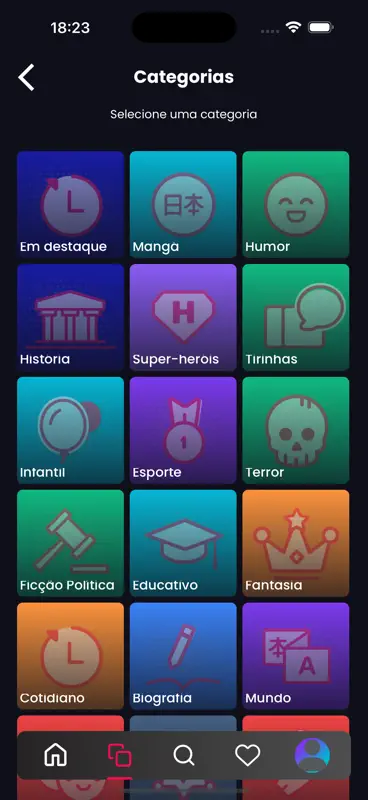Select the Super-heróis category tile

183,317
